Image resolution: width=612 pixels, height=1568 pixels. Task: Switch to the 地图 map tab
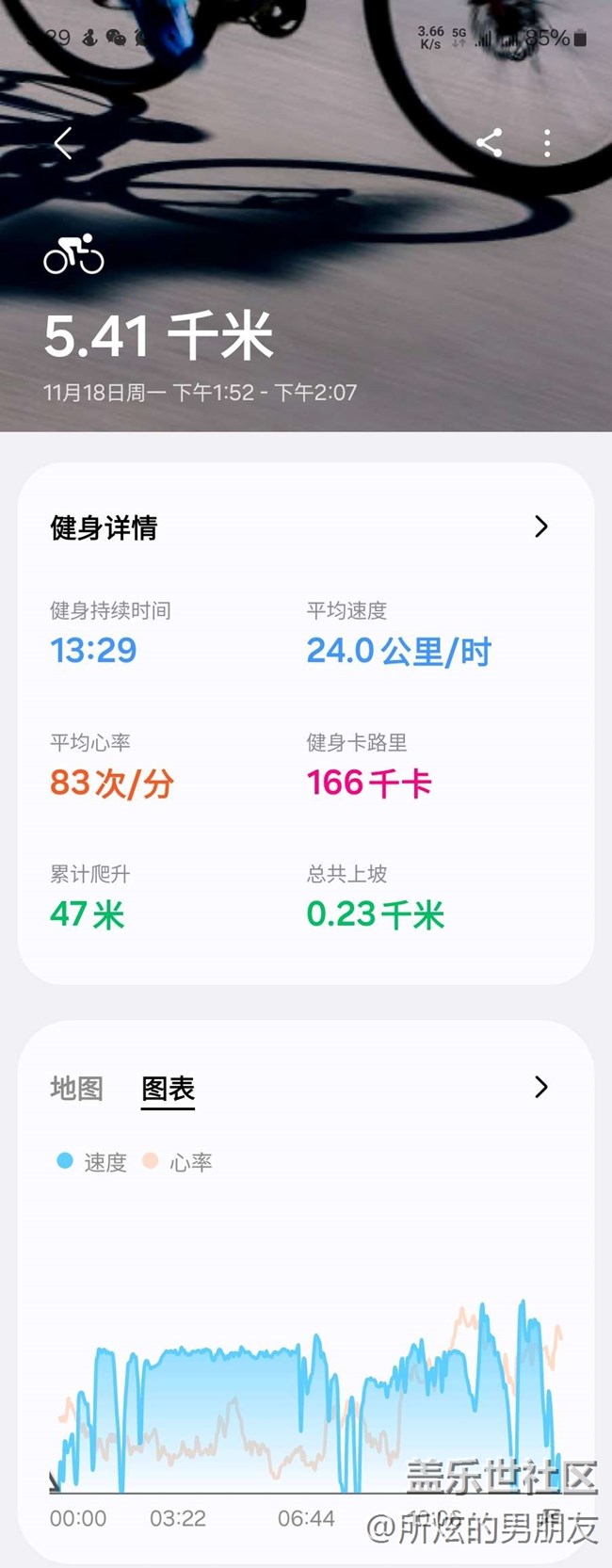76,1088
